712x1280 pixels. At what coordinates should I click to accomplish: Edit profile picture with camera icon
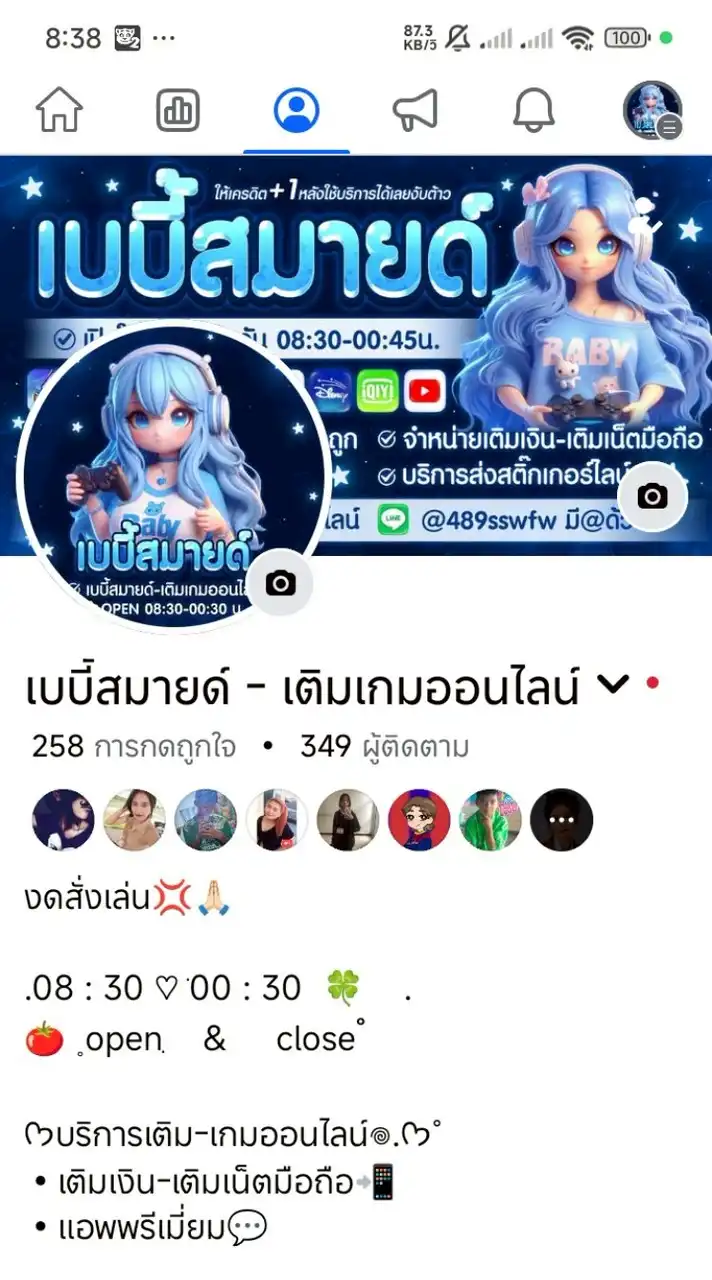tap(281, 584)
